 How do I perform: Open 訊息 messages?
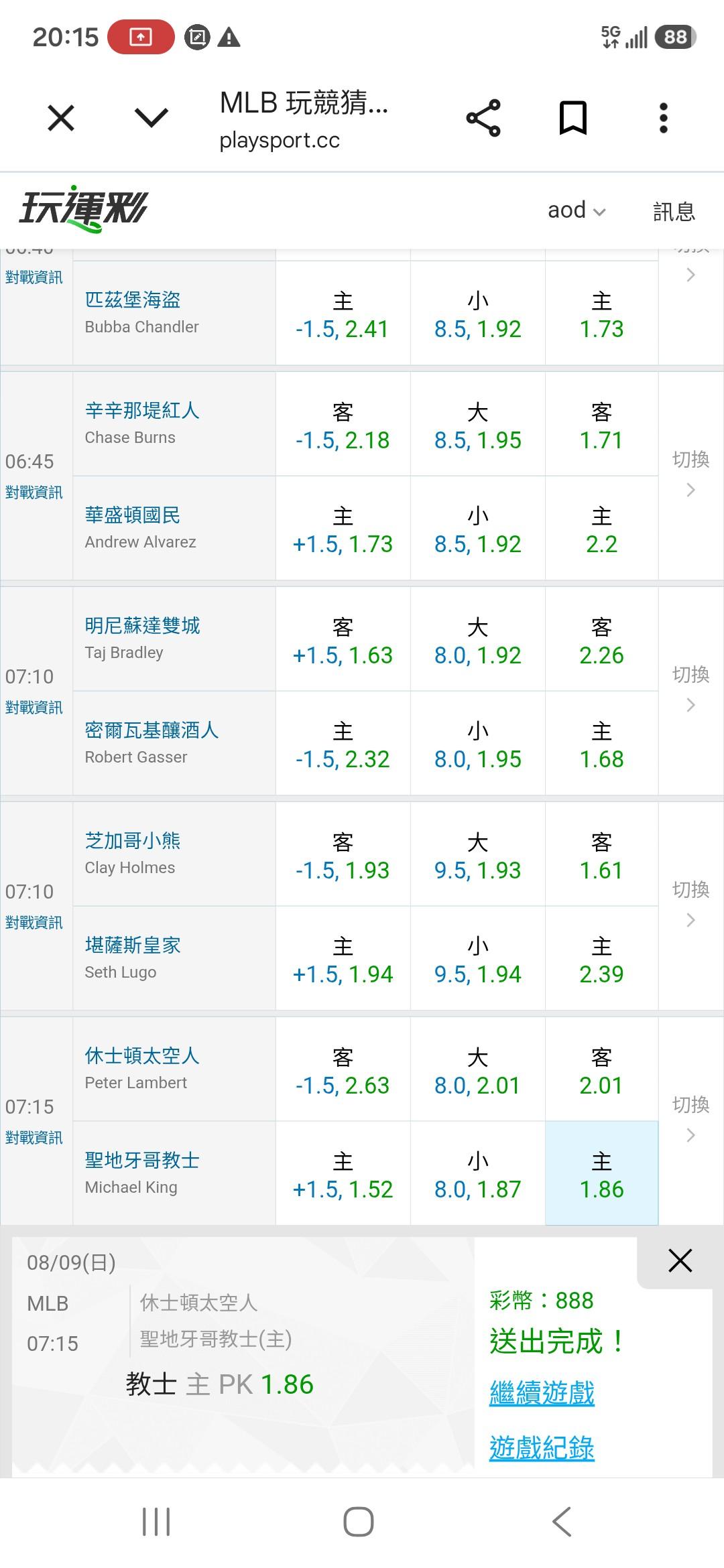[674, 211]
